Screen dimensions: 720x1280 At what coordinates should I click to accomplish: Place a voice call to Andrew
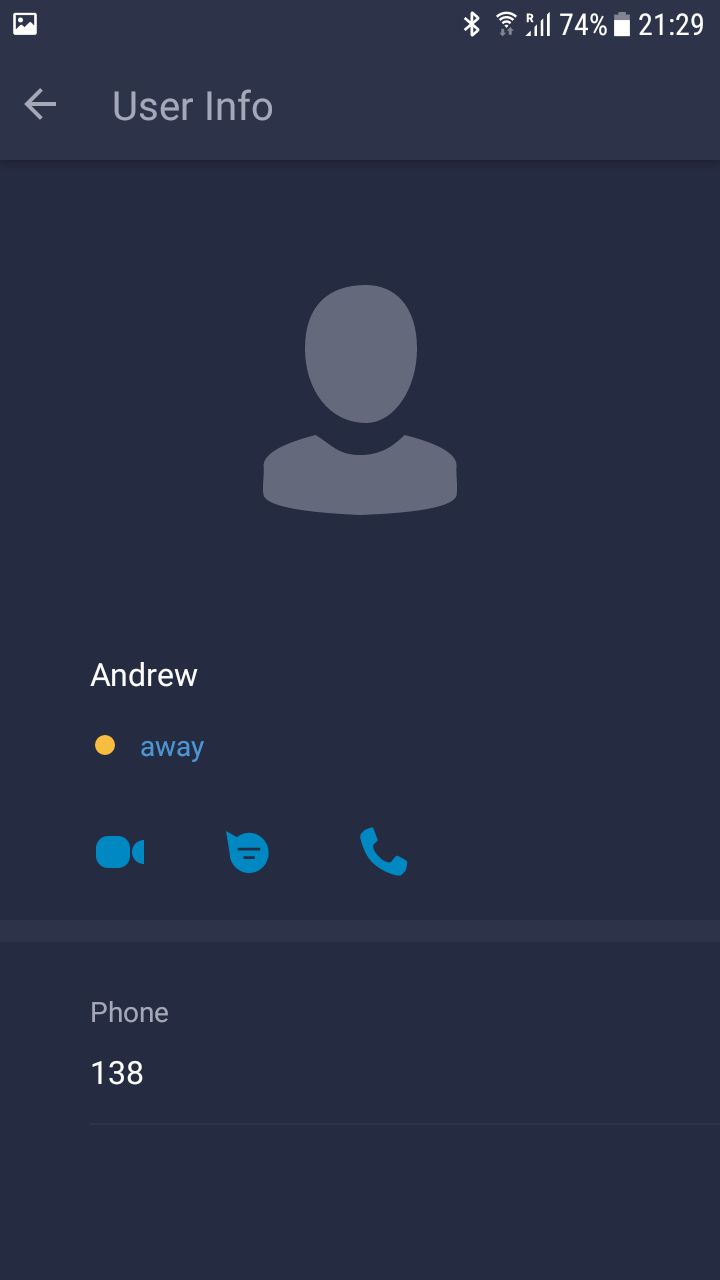383,851
